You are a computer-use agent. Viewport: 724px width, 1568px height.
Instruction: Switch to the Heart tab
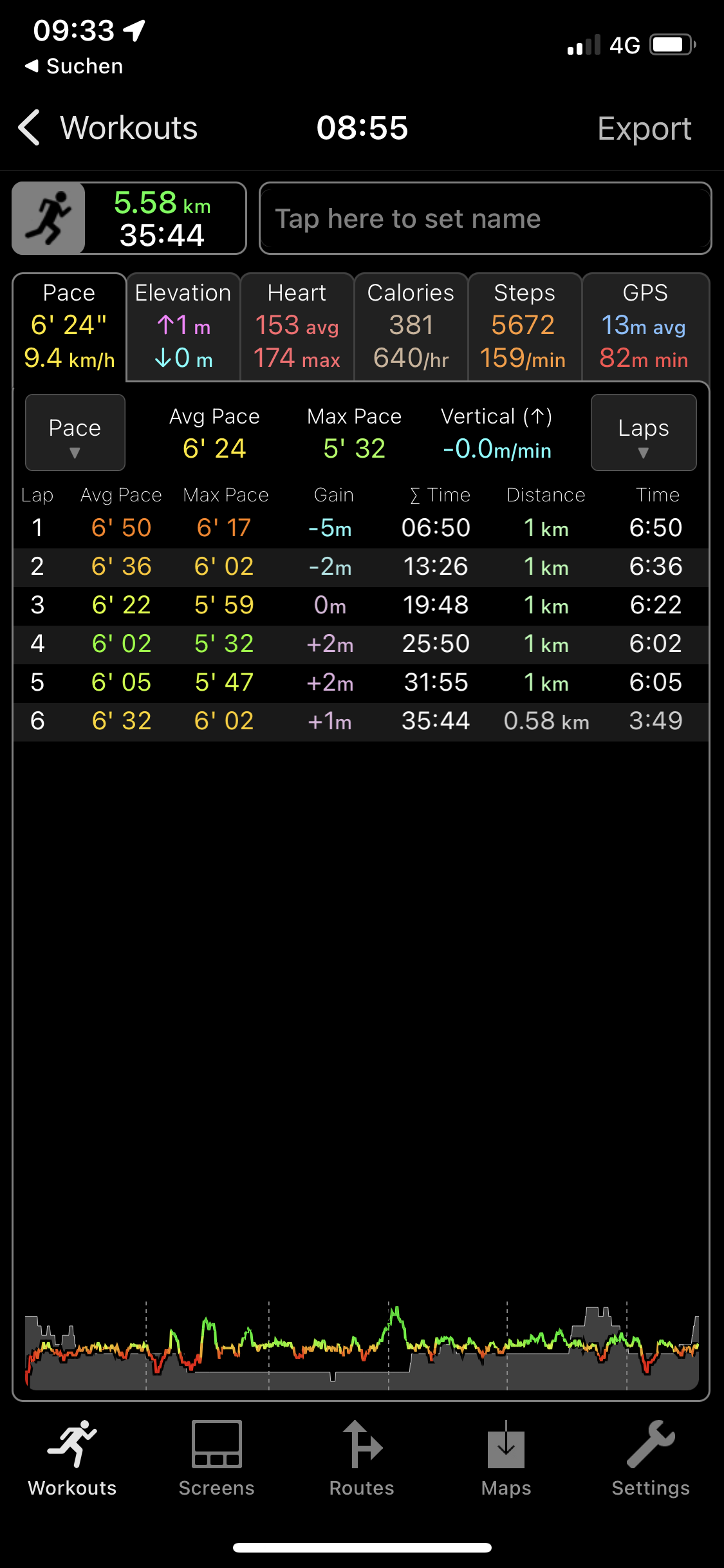click(297, 327)
